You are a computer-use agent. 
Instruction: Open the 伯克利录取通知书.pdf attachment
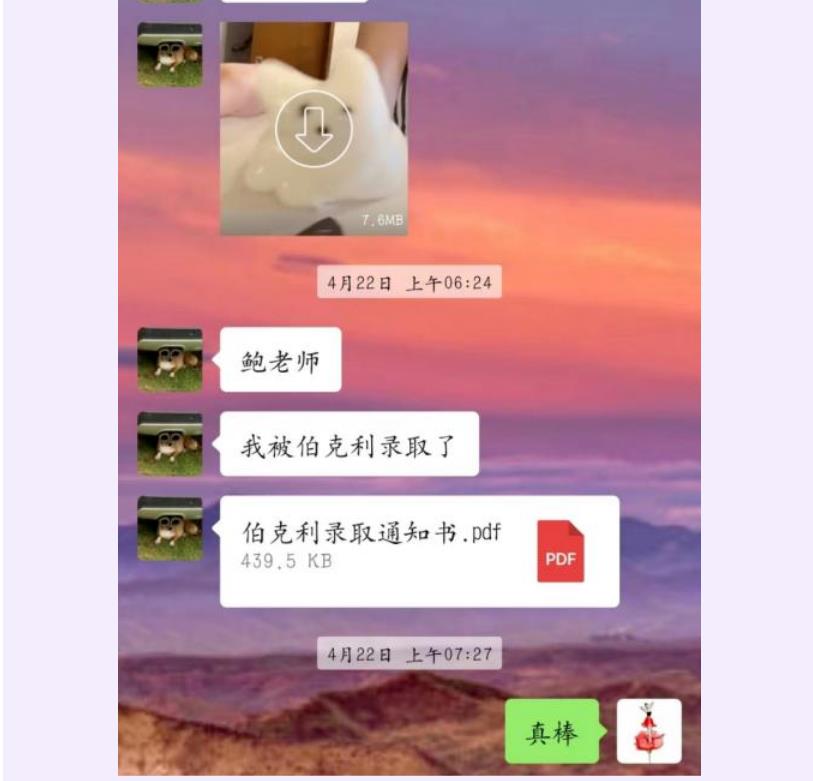pyautogui.click(x=418, y=550)
